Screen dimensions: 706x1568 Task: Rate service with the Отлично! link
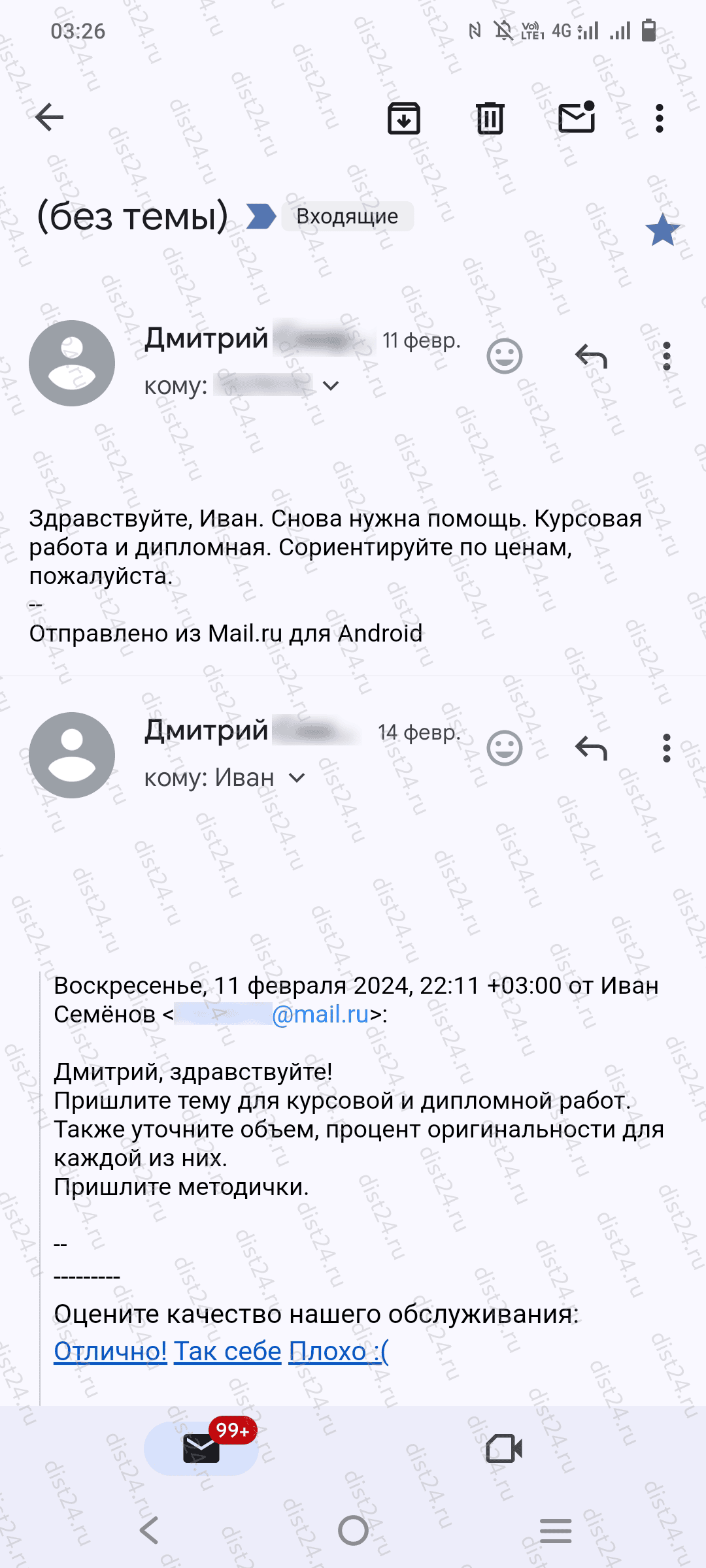coord(110,1351)
